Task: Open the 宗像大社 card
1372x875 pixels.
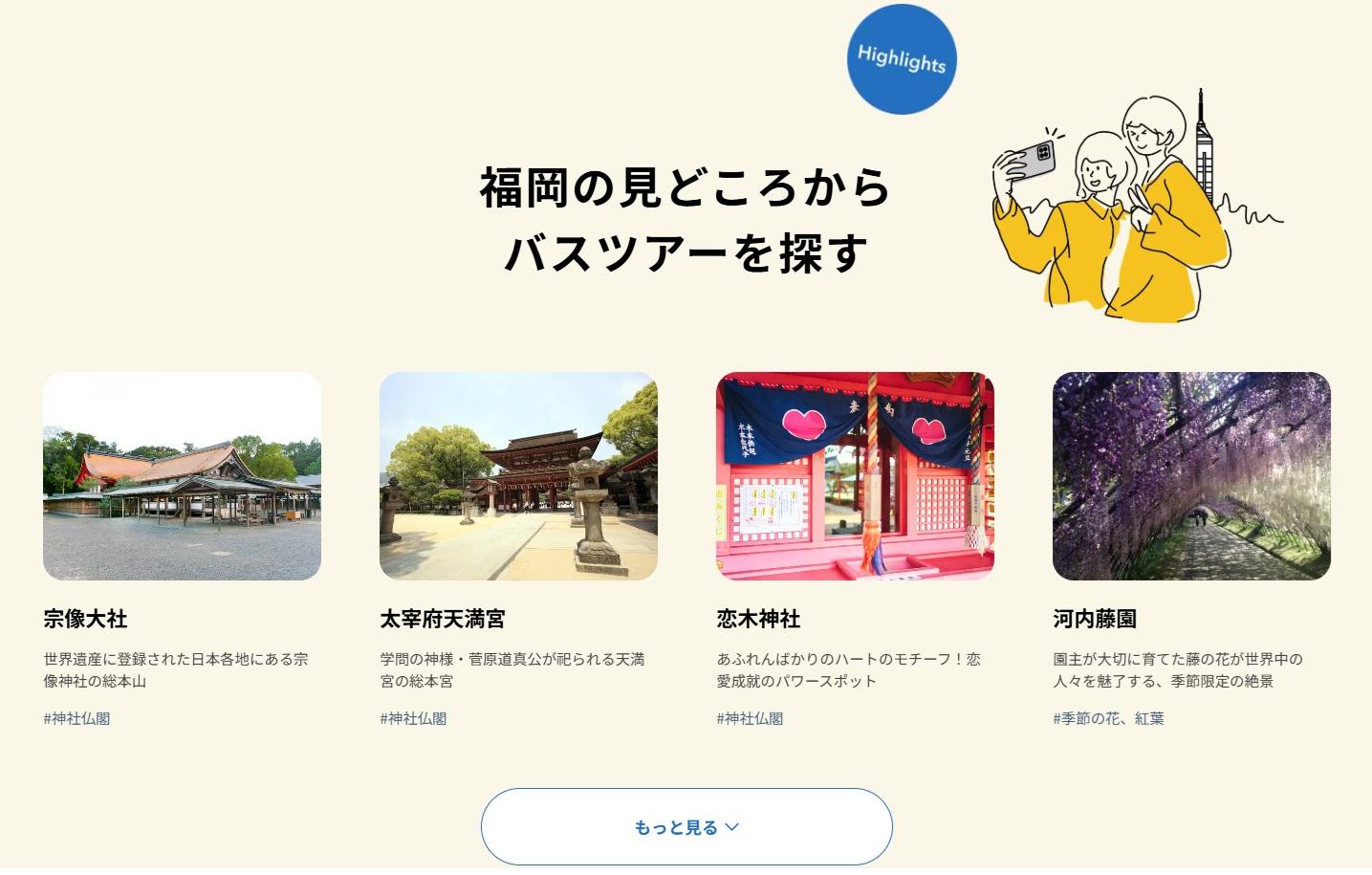Action: click(x=182, y=476)
